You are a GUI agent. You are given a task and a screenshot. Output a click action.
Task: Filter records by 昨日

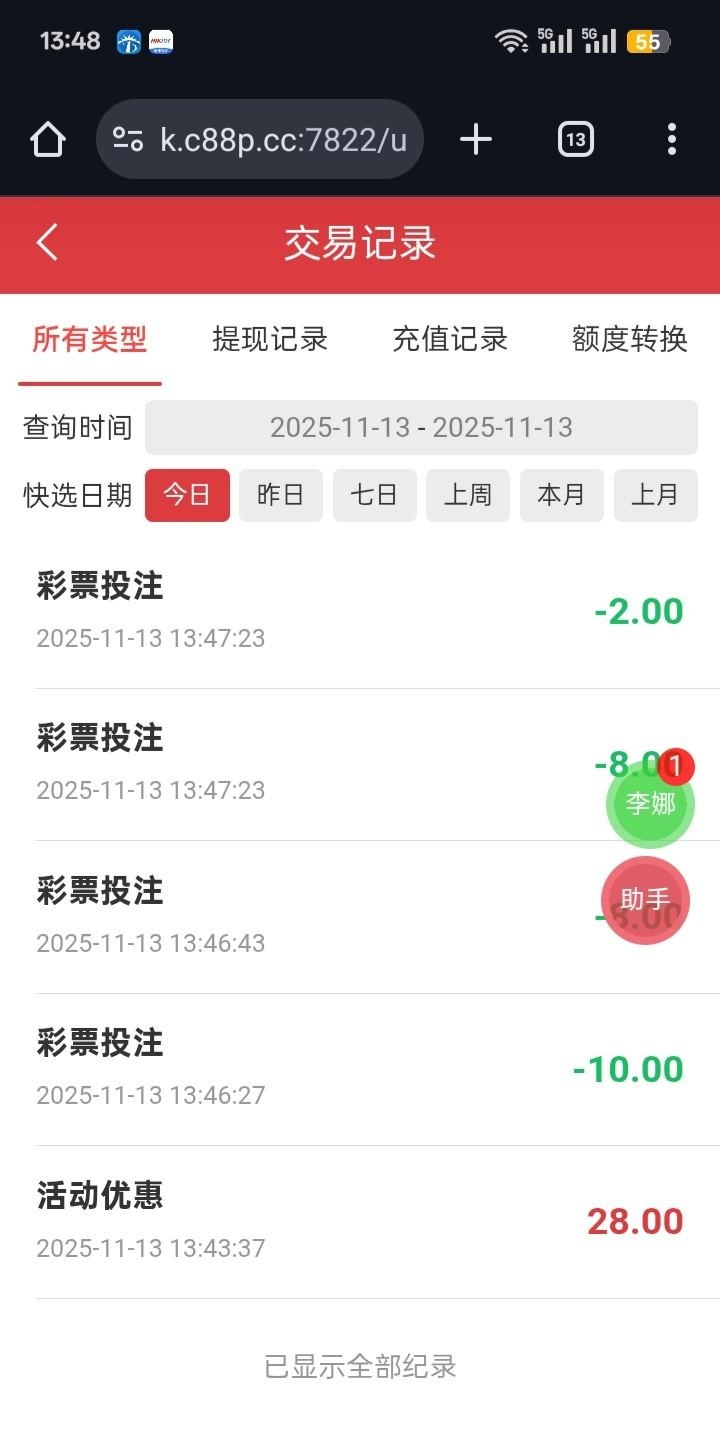[x=280, y=495]
